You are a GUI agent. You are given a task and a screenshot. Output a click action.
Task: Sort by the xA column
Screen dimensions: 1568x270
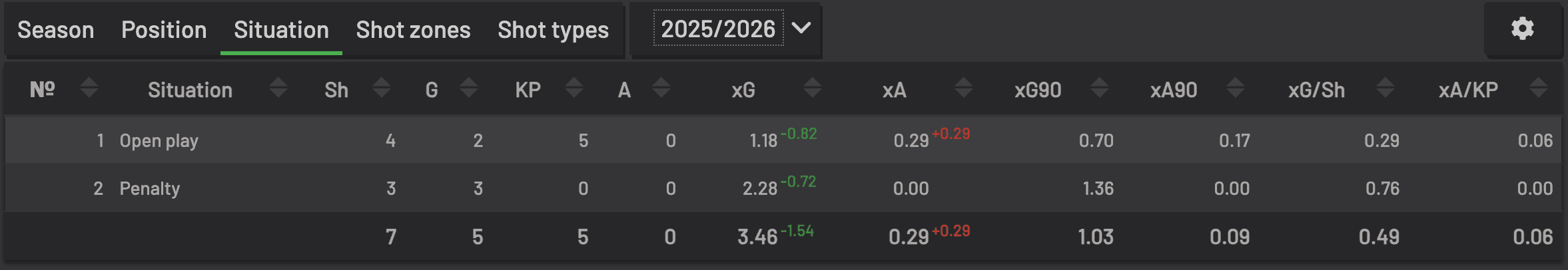[894, 90]
